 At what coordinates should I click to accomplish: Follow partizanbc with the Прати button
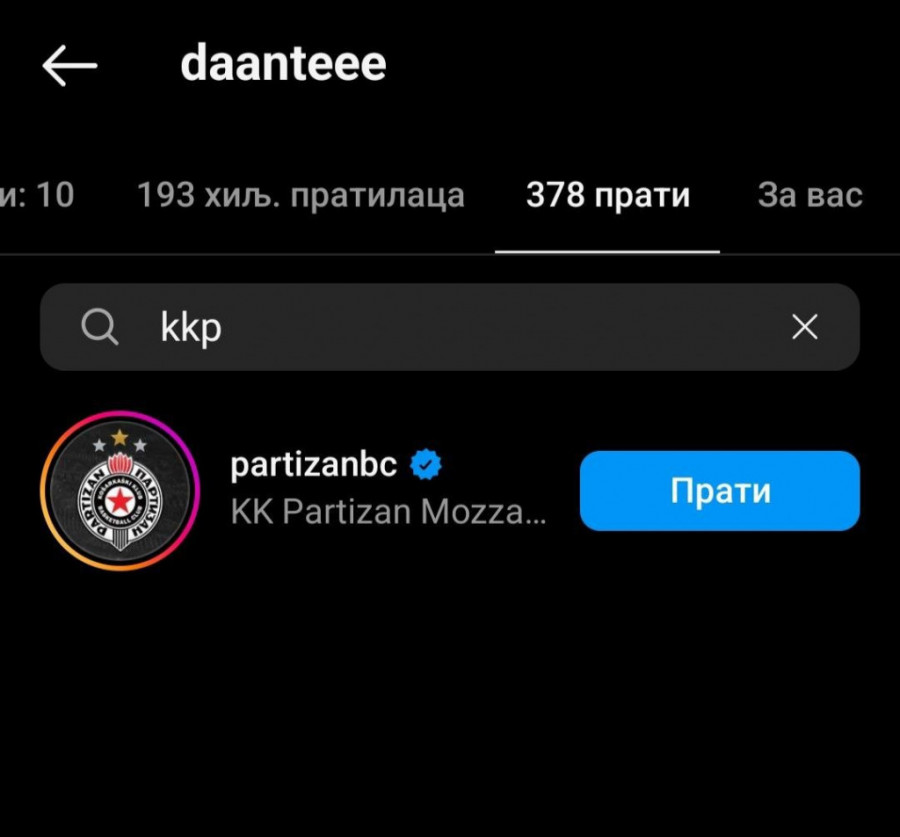point(719,491)
